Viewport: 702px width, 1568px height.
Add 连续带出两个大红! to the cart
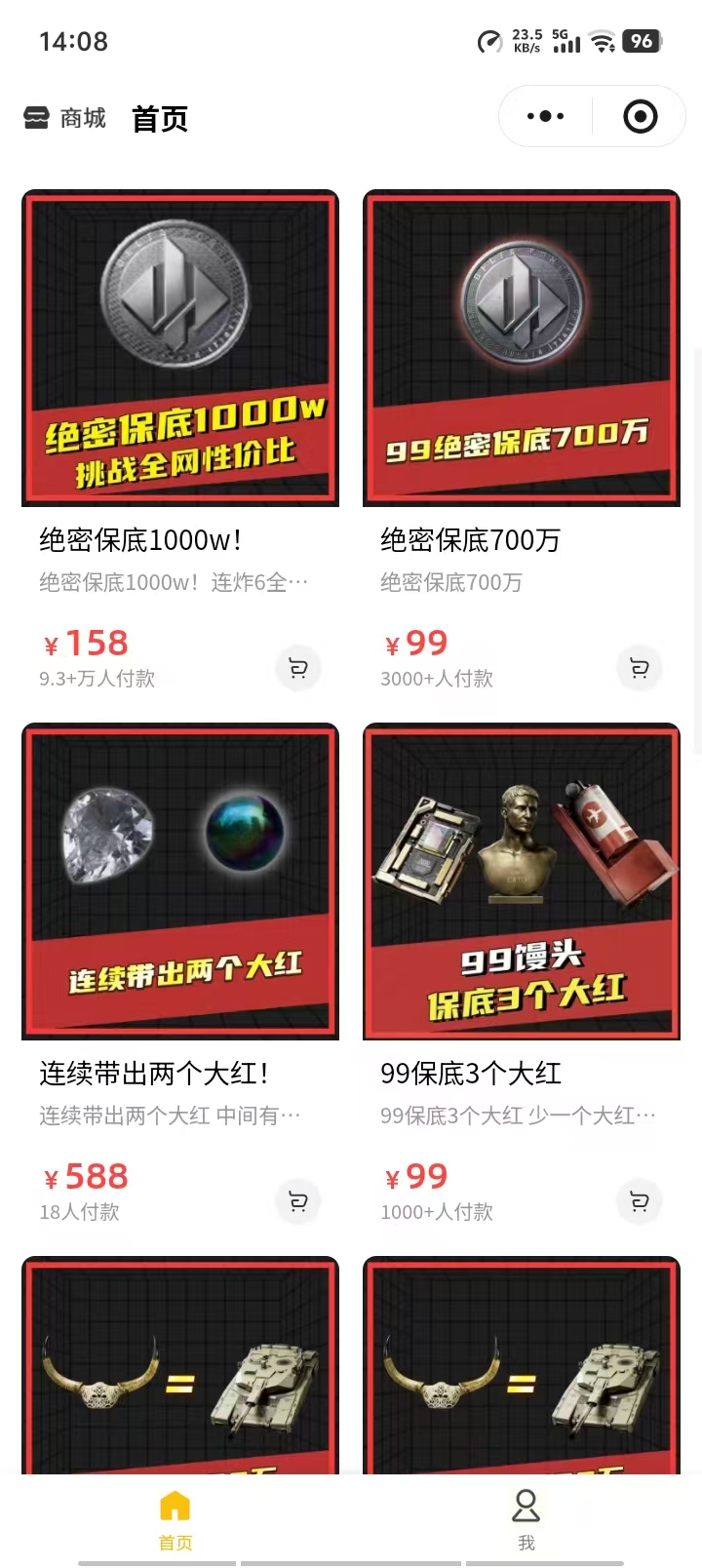(298, 1201)
